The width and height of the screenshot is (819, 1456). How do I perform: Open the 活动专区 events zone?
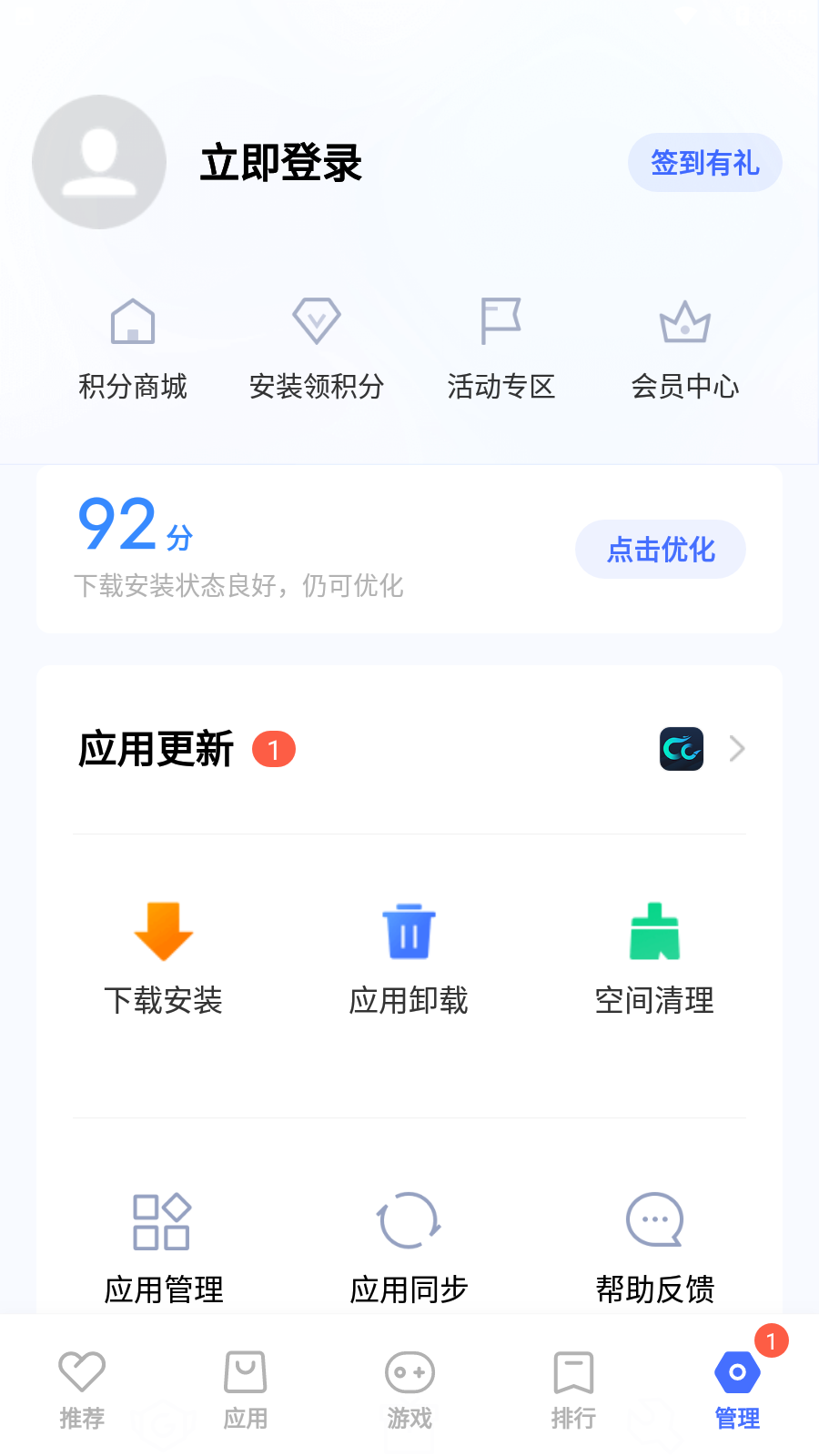click(x=500, y=350)
